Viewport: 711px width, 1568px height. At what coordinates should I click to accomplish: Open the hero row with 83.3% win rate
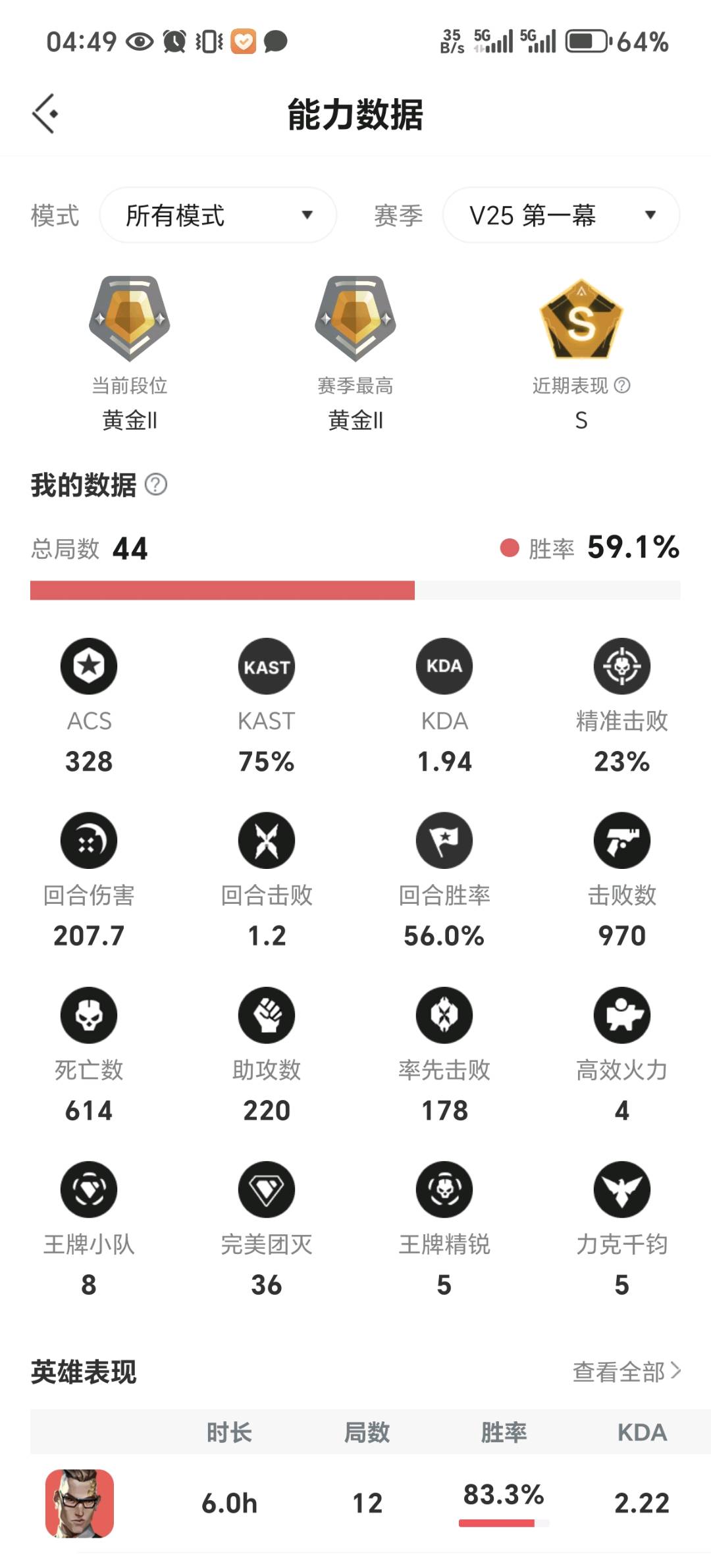[355, 1503]
